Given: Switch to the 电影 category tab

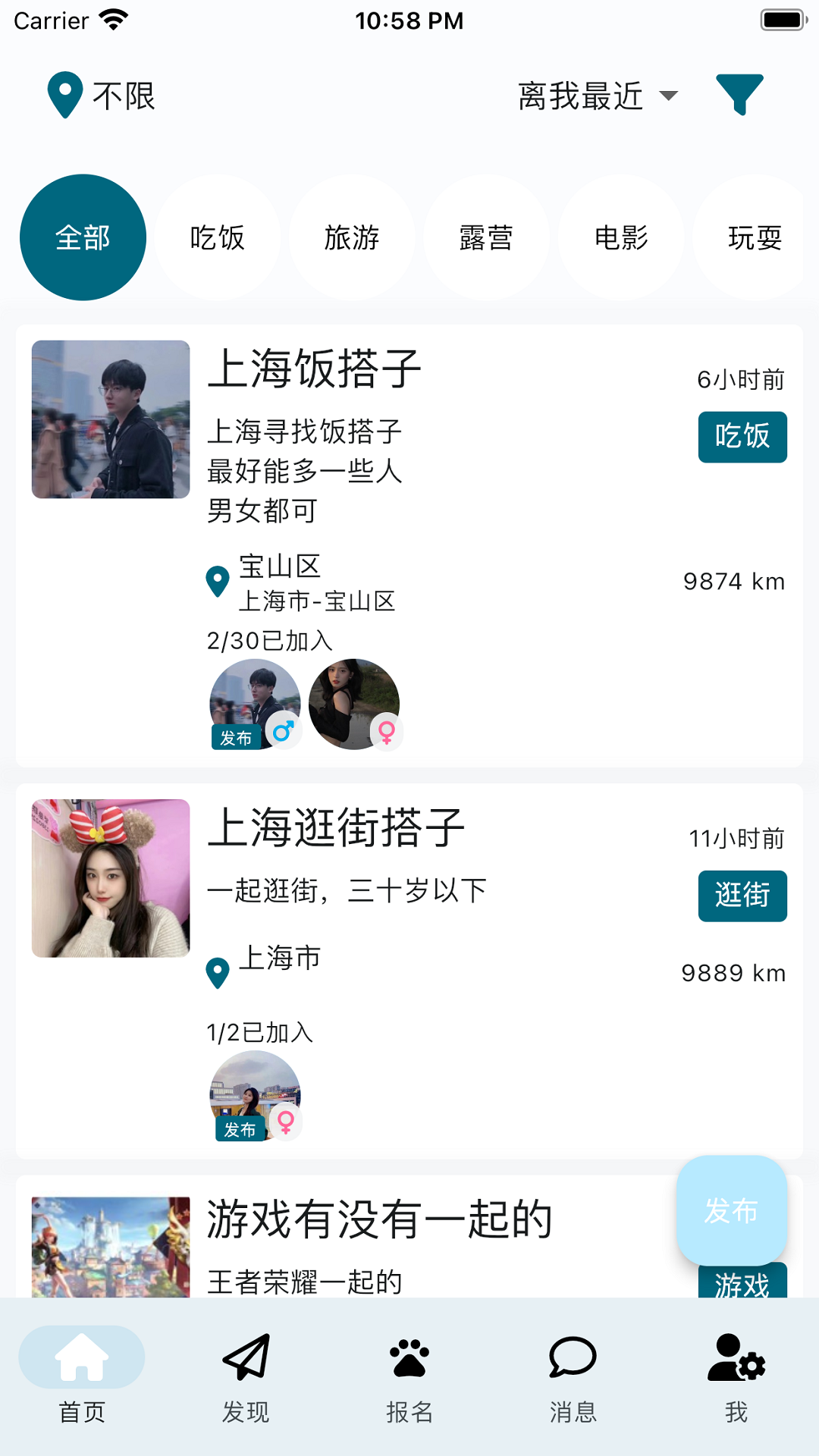Looking at the screenshot, I should tap(620, 236).
